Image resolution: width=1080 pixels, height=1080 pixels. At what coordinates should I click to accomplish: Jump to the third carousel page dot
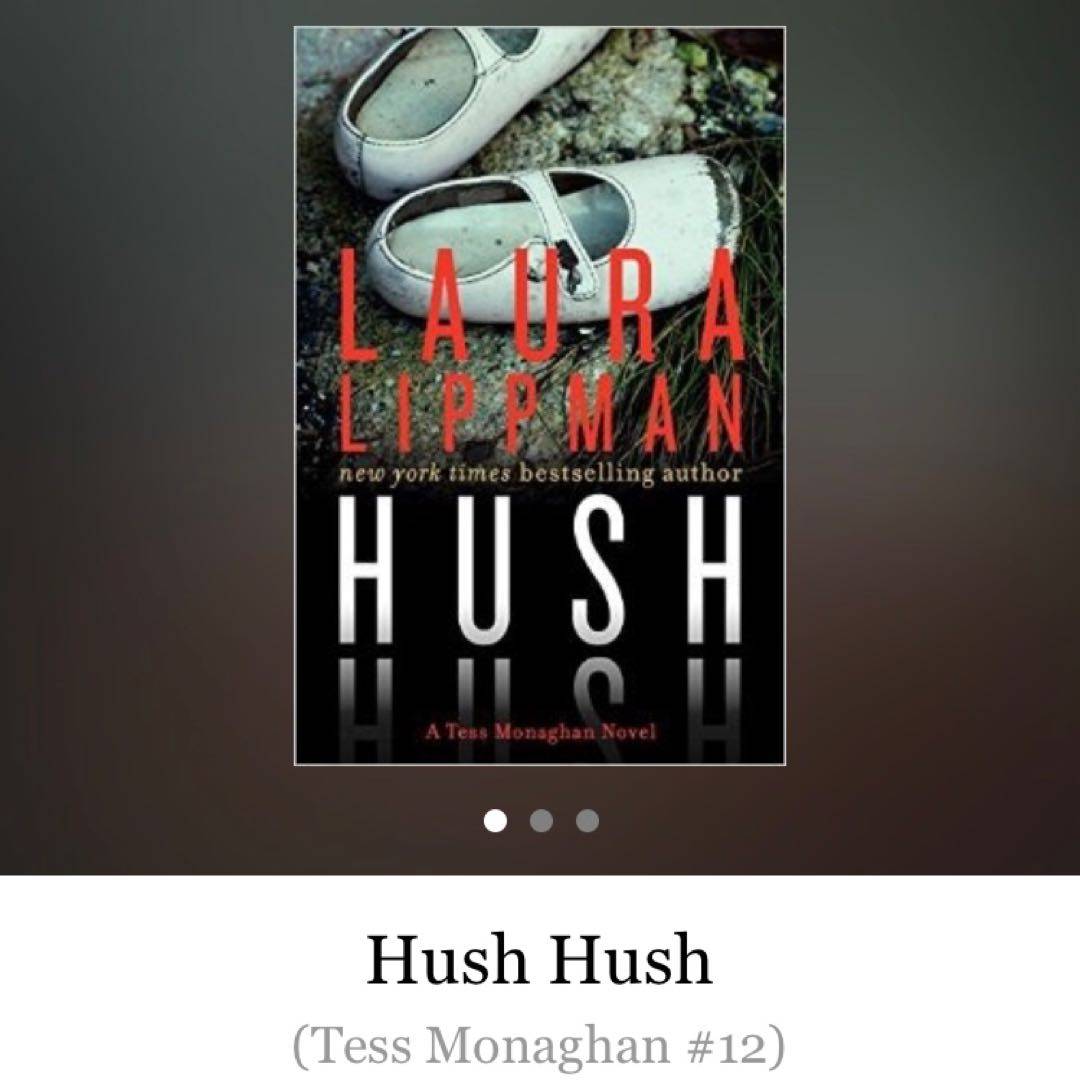click(587, 821)
